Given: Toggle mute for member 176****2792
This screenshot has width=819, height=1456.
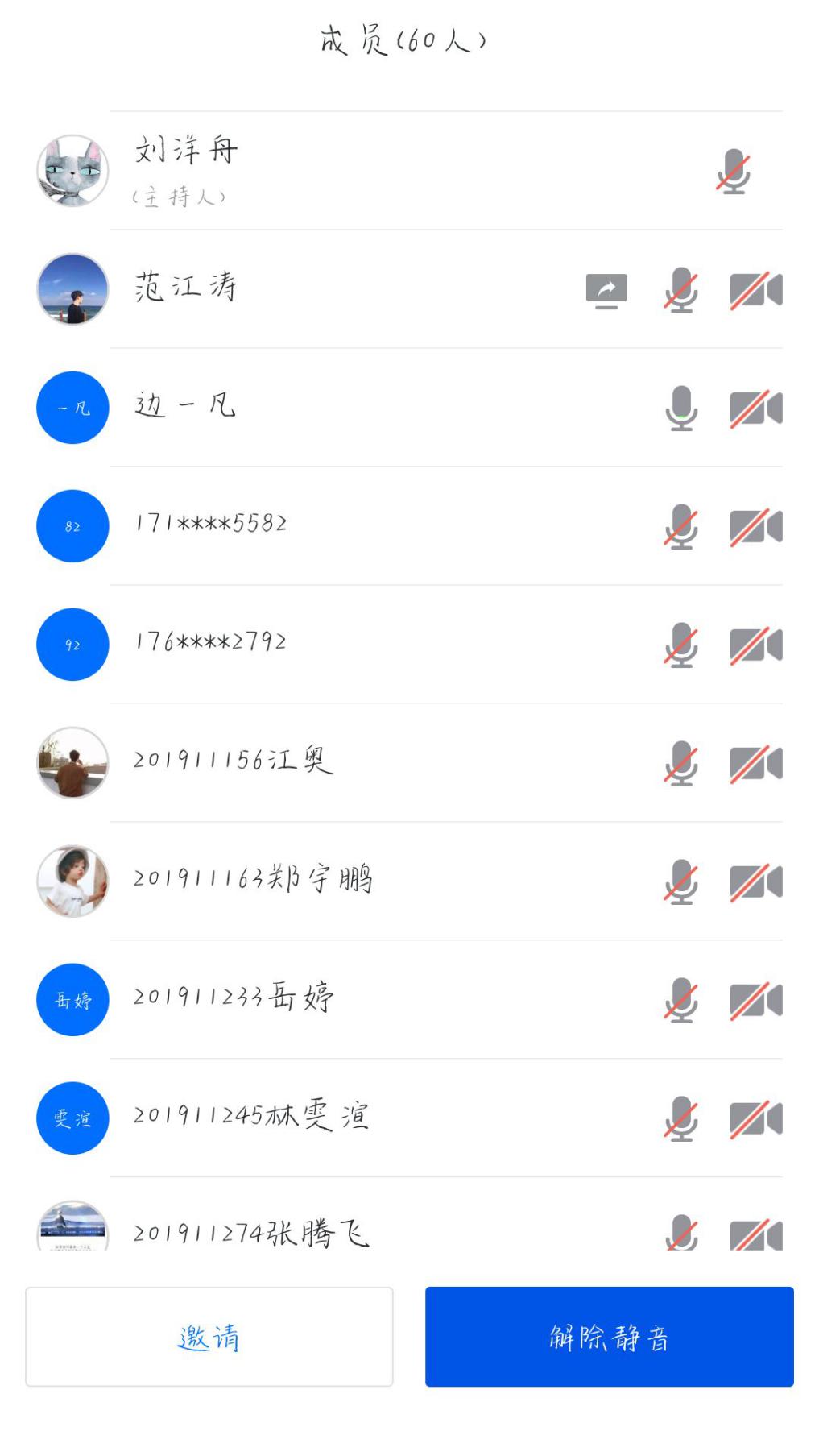Looking at the screenshot, I should (680, 644).
